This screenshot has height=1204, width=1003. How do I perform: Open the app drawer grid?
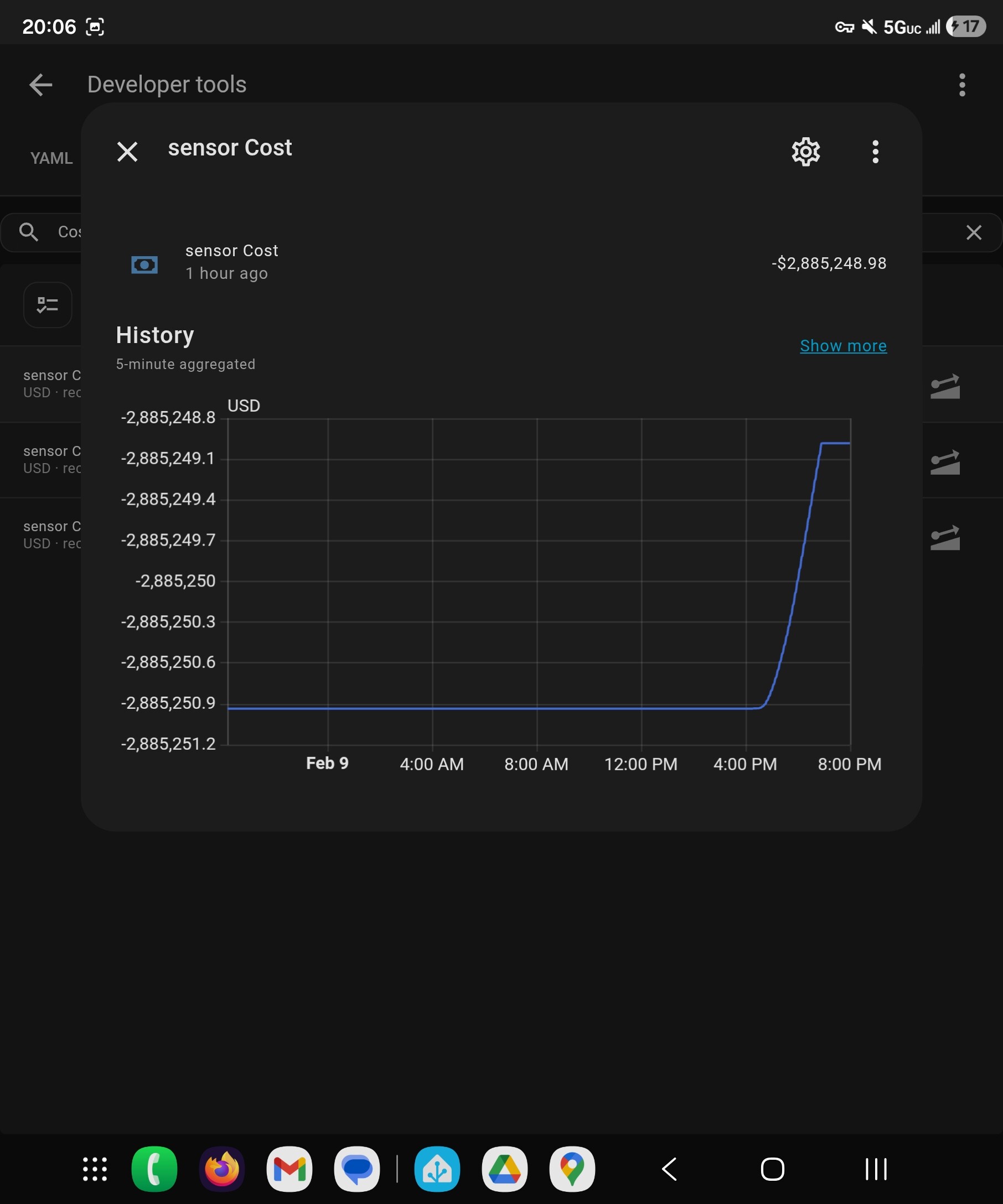point(95,1169)
